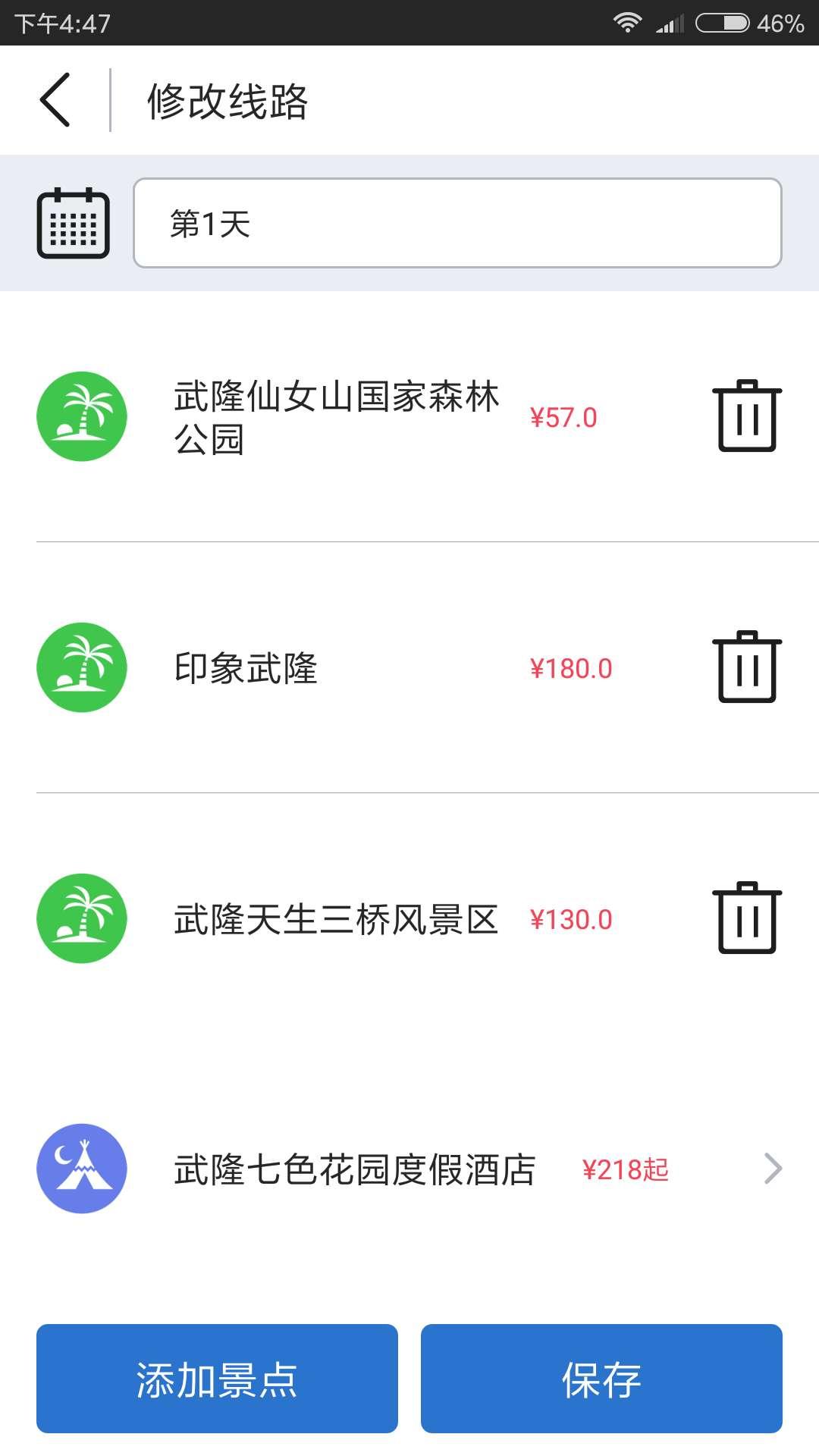Tap the blue tent hotel icon for 武隆七色花园度假酒店

[x=81, y=1169]
